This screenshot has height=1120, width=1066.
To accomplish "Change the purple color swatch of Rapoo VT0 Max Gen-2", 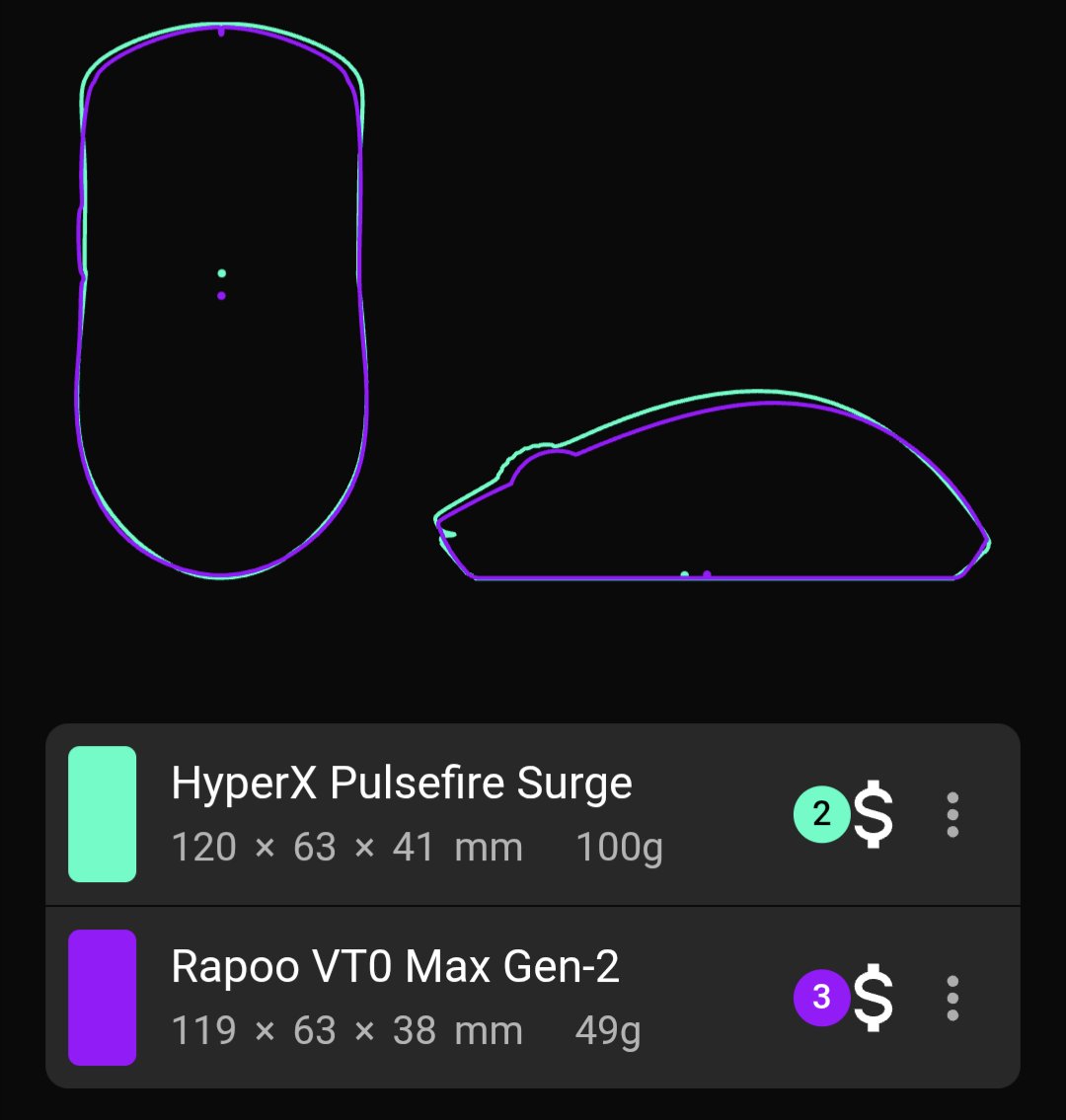I will [102, 997].
